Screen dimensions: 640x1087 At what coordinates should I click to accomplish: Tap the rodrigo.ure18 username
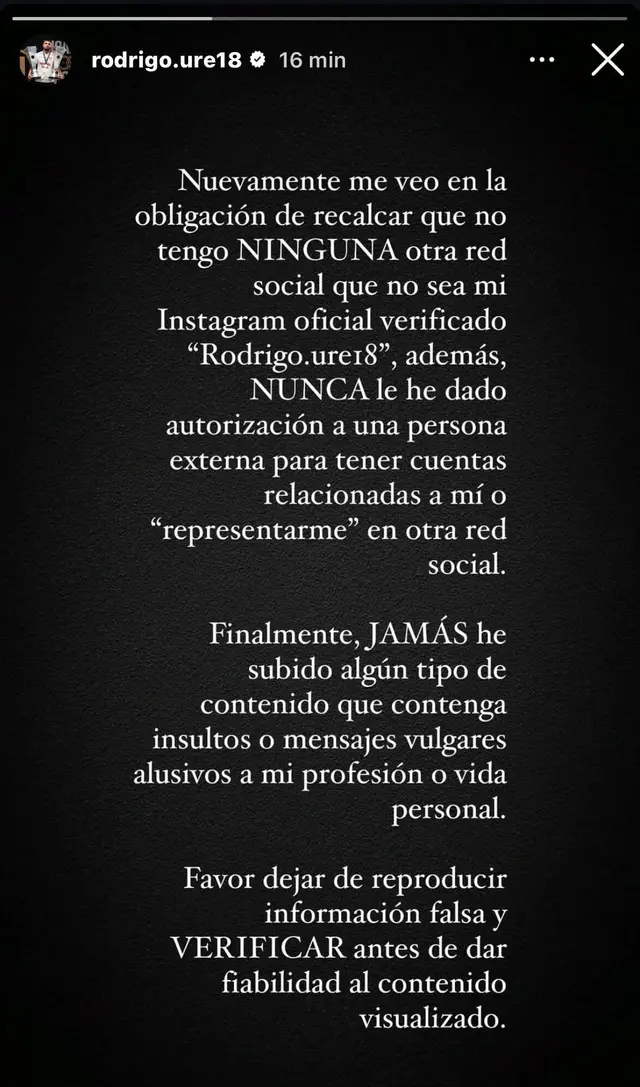[x=166, y=60]
